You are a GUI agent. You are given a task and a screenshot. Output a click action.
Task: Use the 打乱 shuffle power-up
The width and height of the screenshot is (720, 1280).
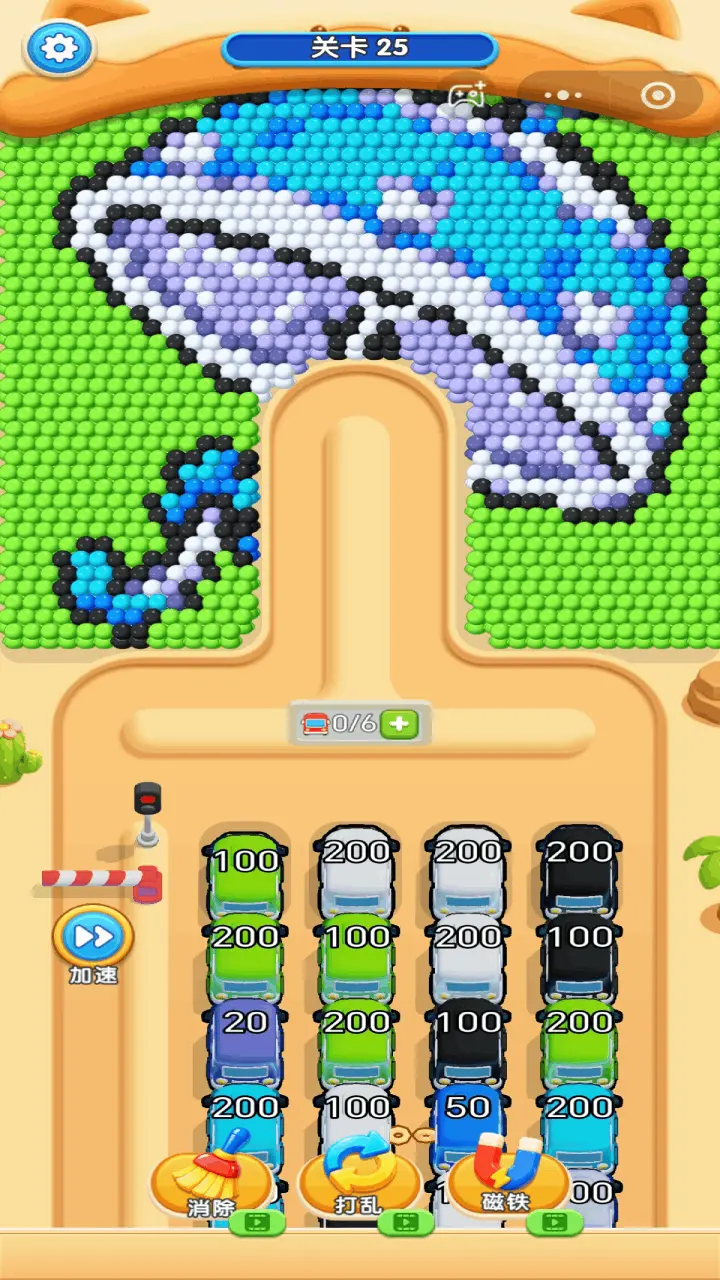tap(358, 1180)
